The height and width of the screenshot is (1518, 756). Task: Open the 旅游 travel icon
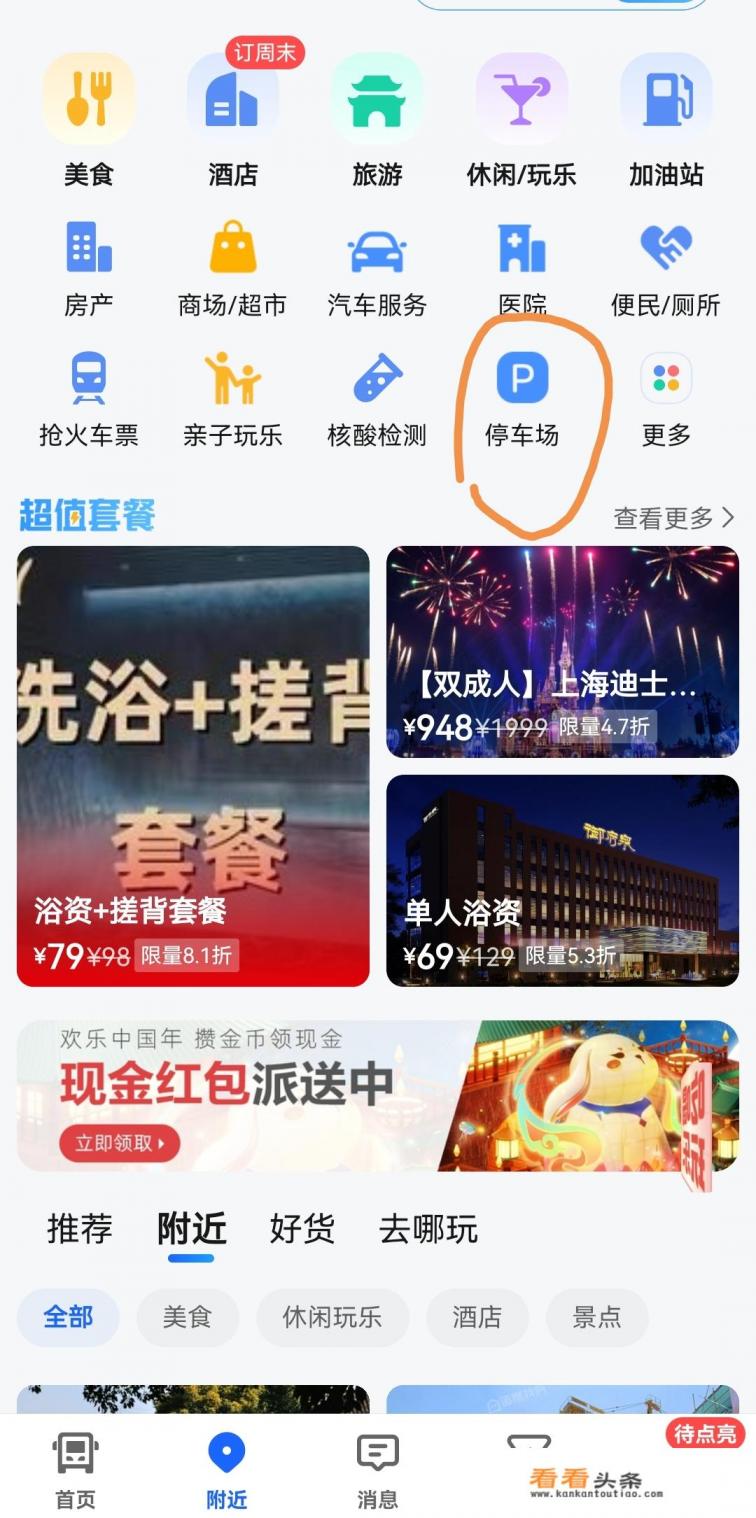pos(377,120)
